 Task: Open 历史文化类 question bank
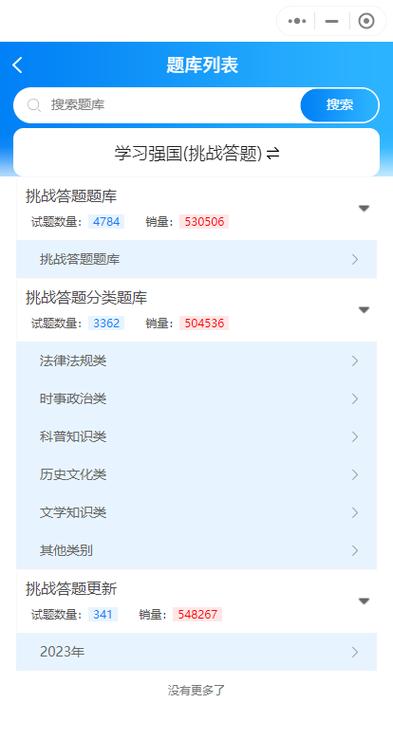[x=197, y=474]
